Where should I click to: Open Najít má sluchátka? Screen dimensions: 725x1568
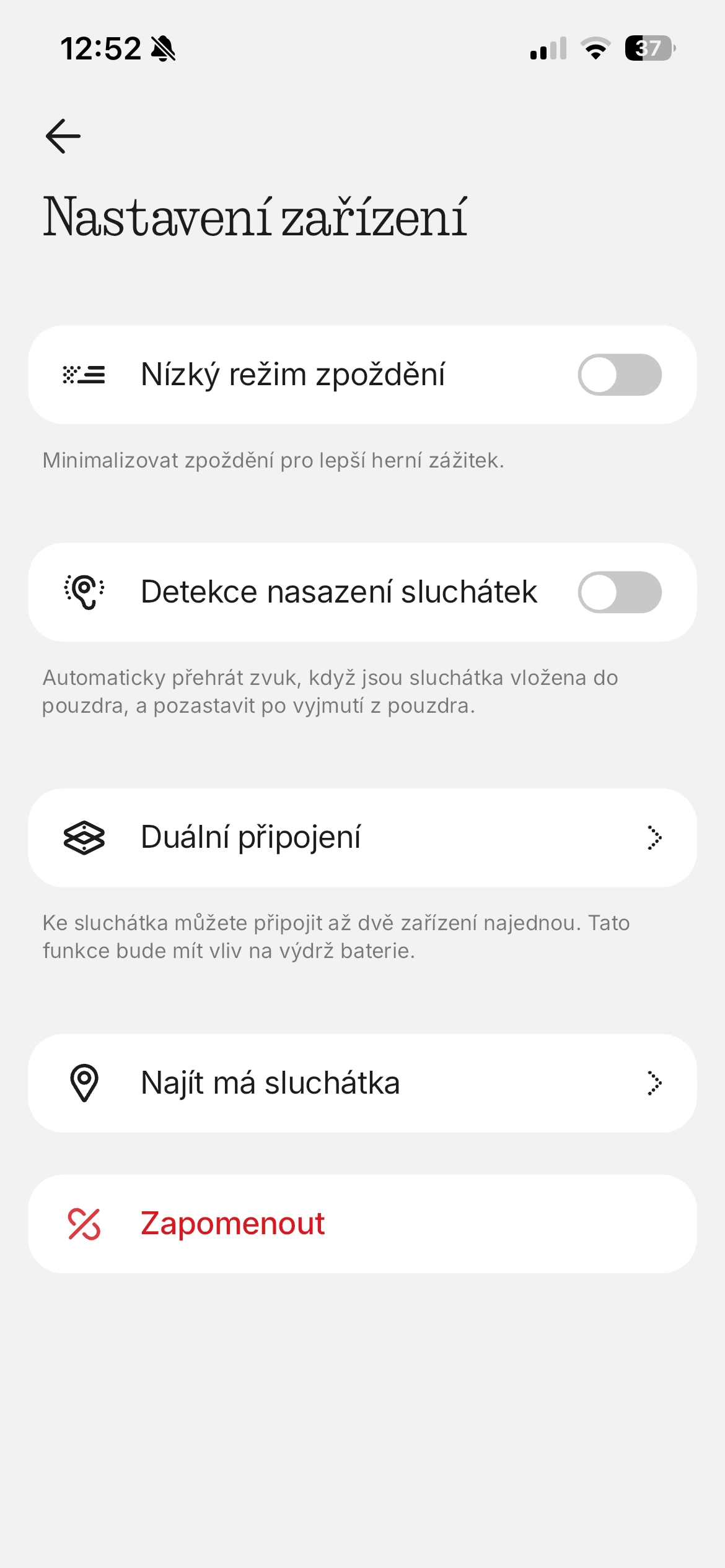click(x=362, y=1083)
